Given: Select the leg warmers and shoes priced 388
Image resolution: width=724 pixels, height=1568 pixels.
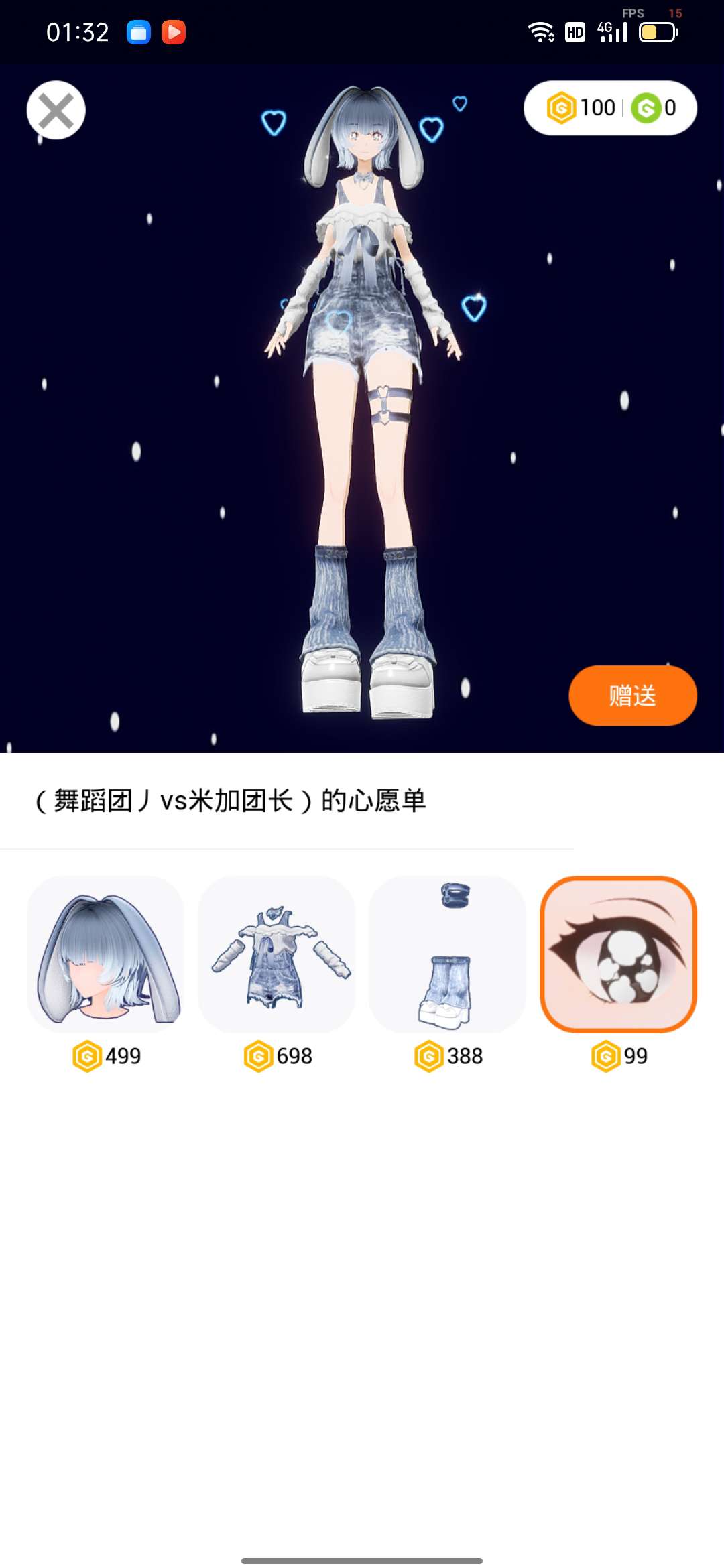Looking at the screenshot, I should tap(448, 954).
